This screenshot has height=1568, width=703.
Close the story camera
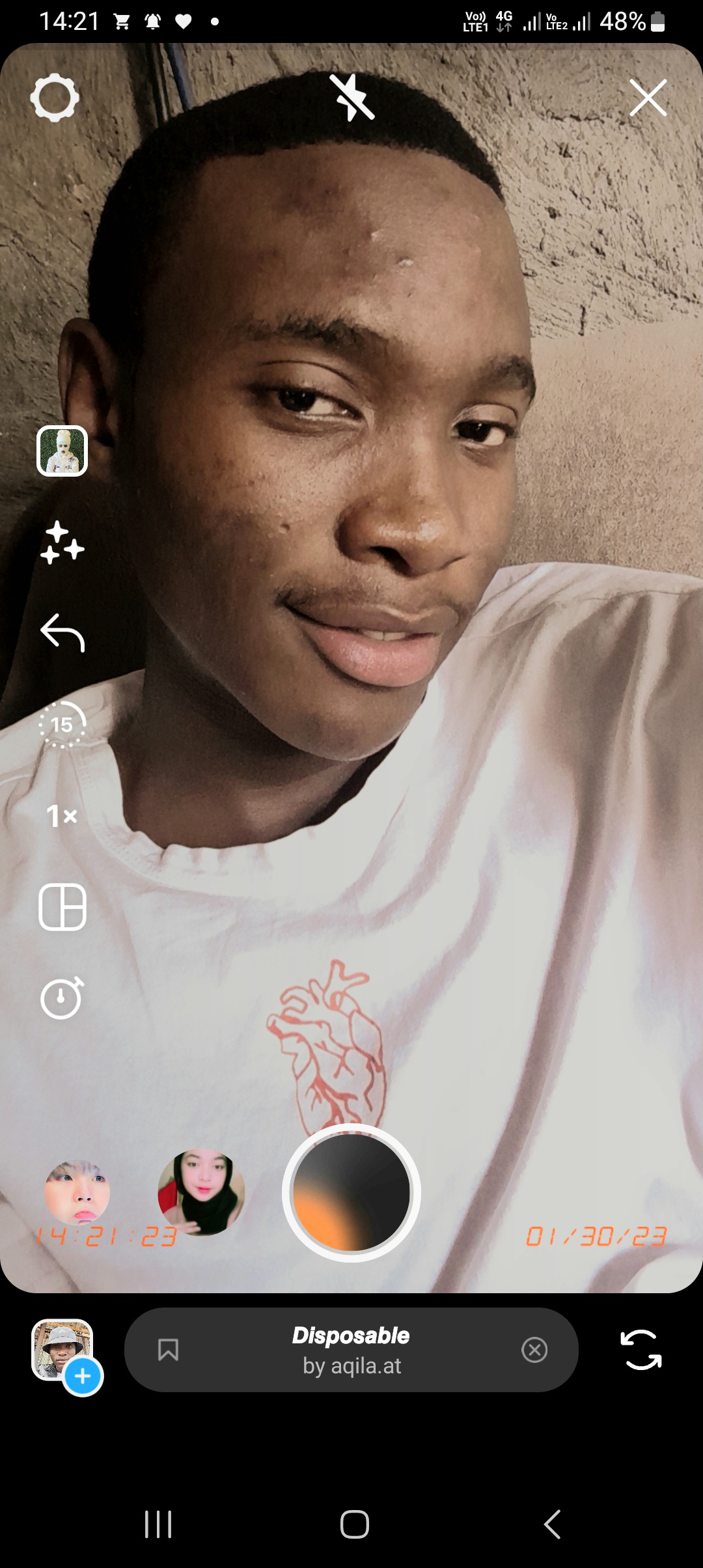(x=648, y=98)
